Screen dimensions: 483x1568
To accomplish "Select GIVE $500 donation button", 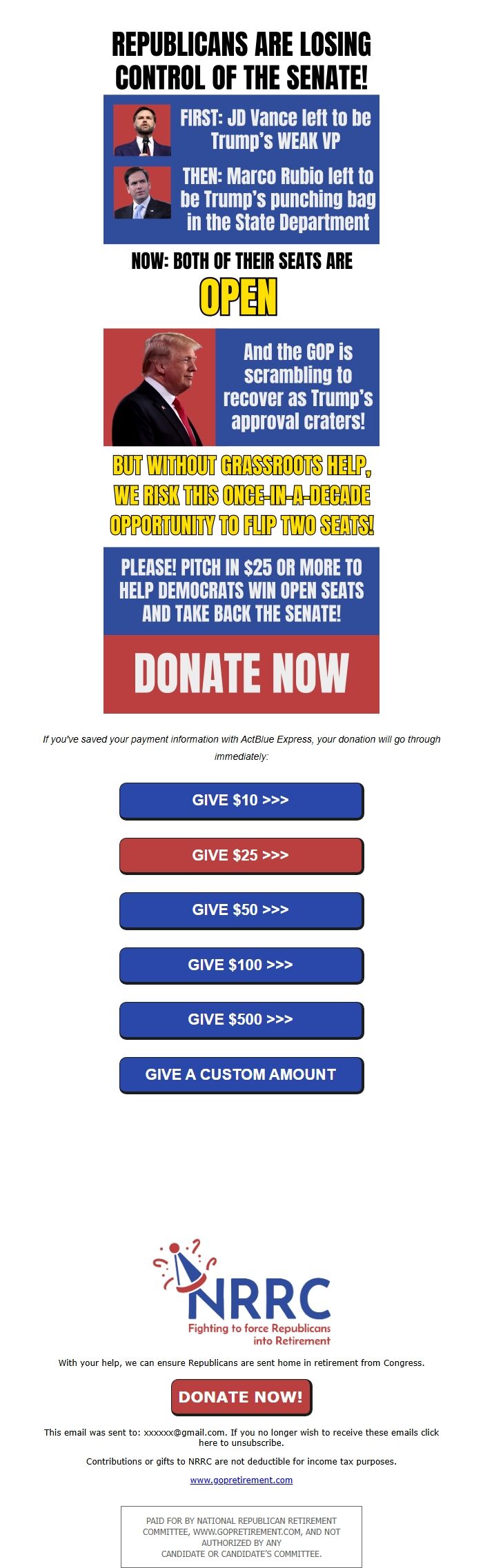I will point(241,1020).
